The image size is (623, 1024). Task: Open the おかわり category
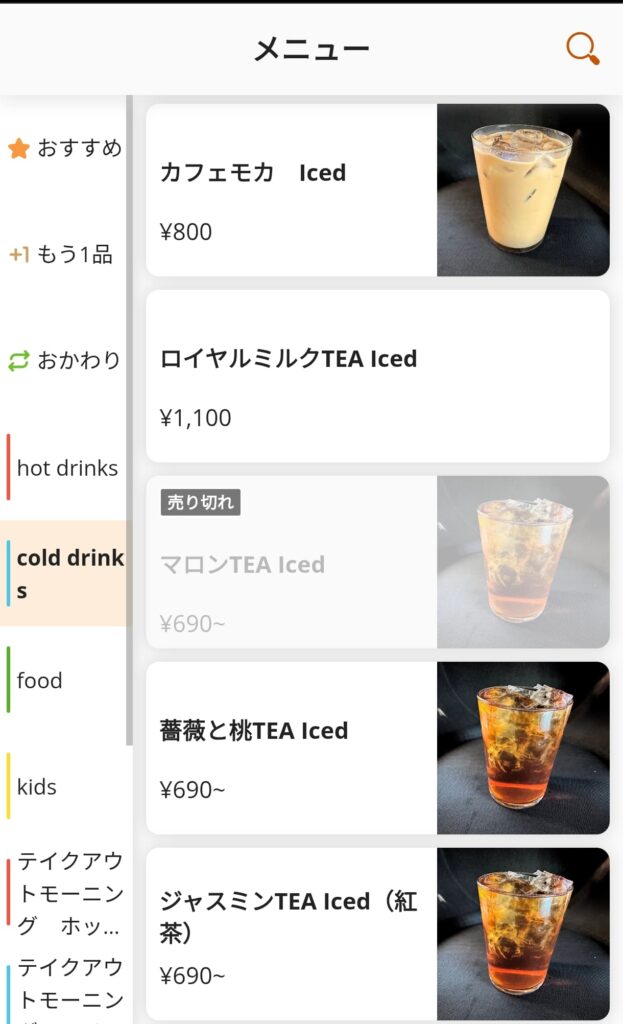click(65, 361)
